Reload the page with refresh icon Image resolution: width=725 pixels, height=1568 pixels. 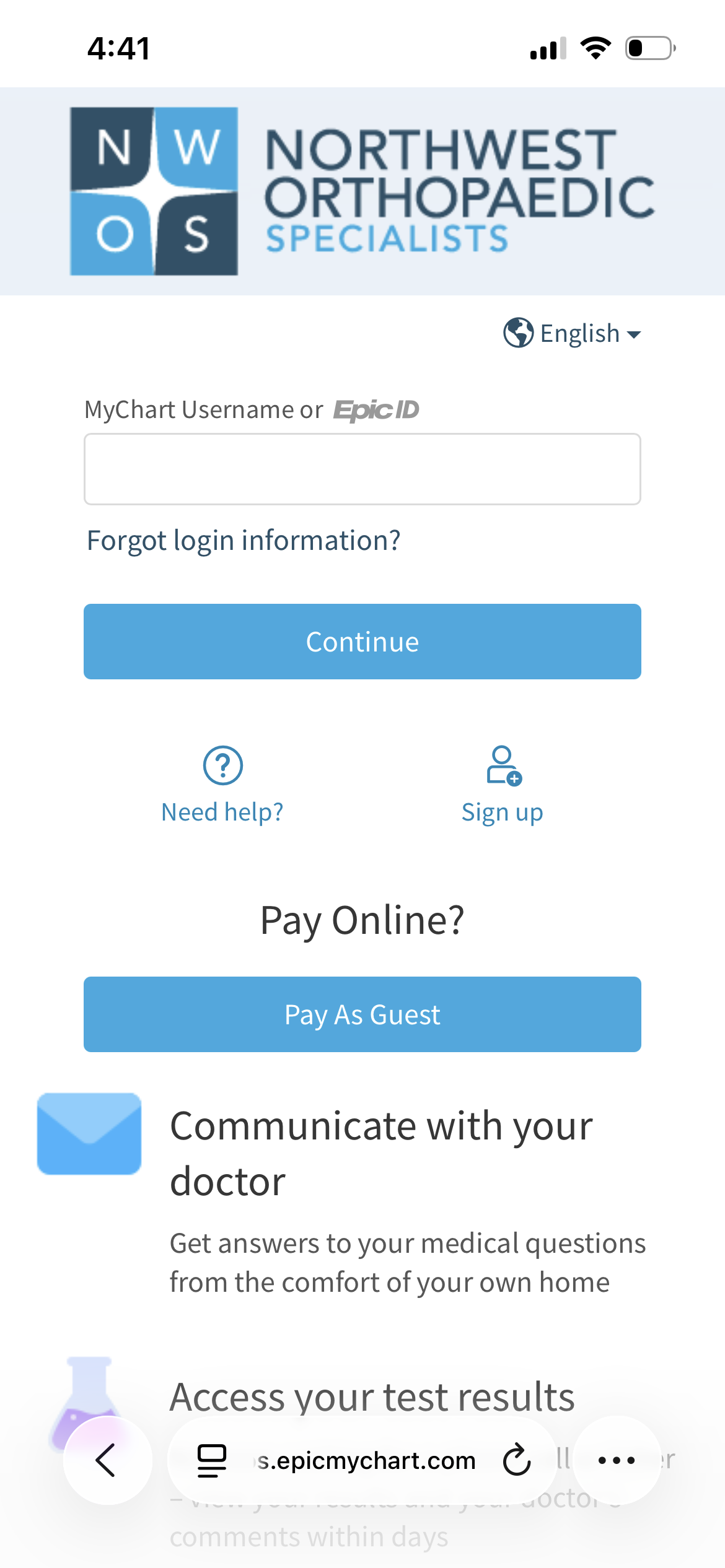(516, 1460)
